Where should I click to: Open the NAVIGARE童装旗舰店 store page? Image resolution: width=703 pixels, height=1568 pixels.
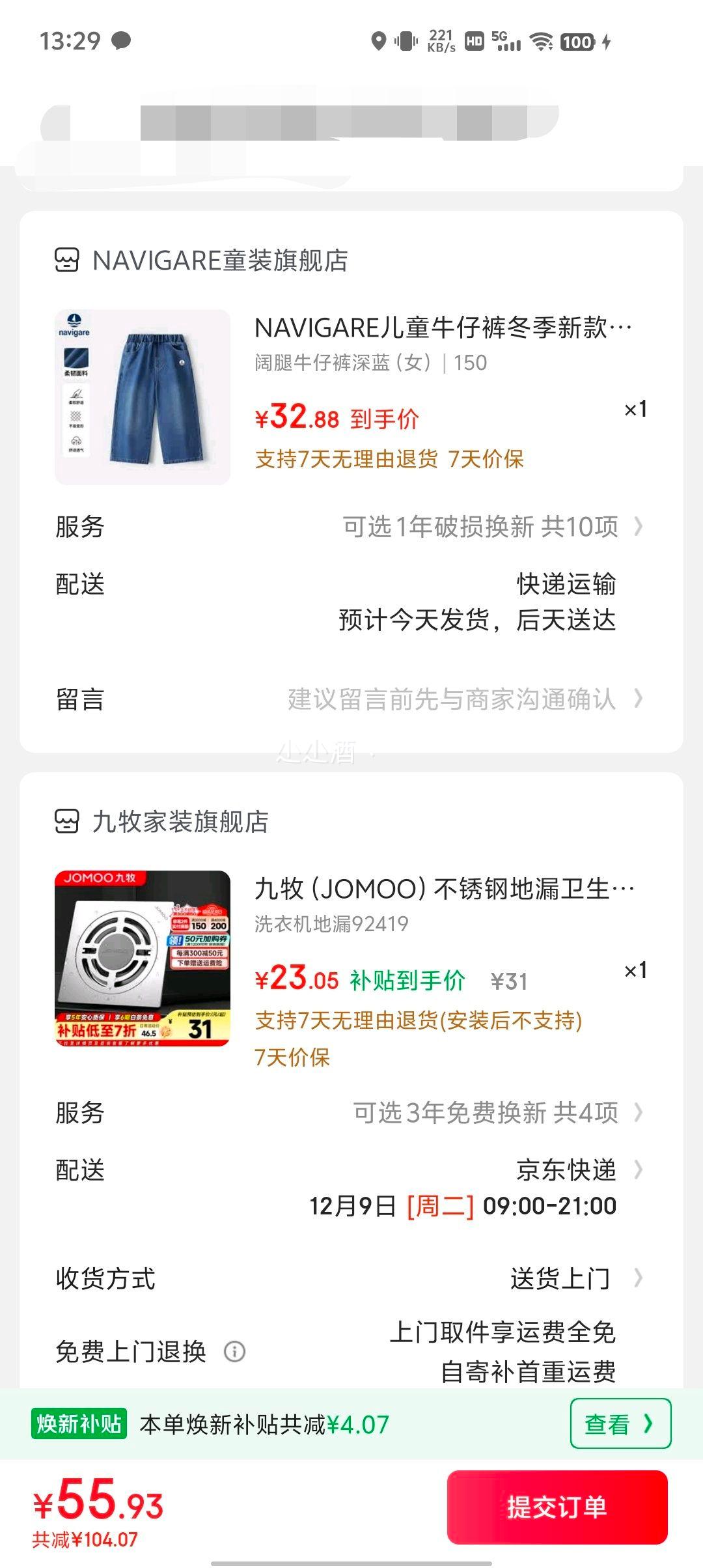click(220, 260)
